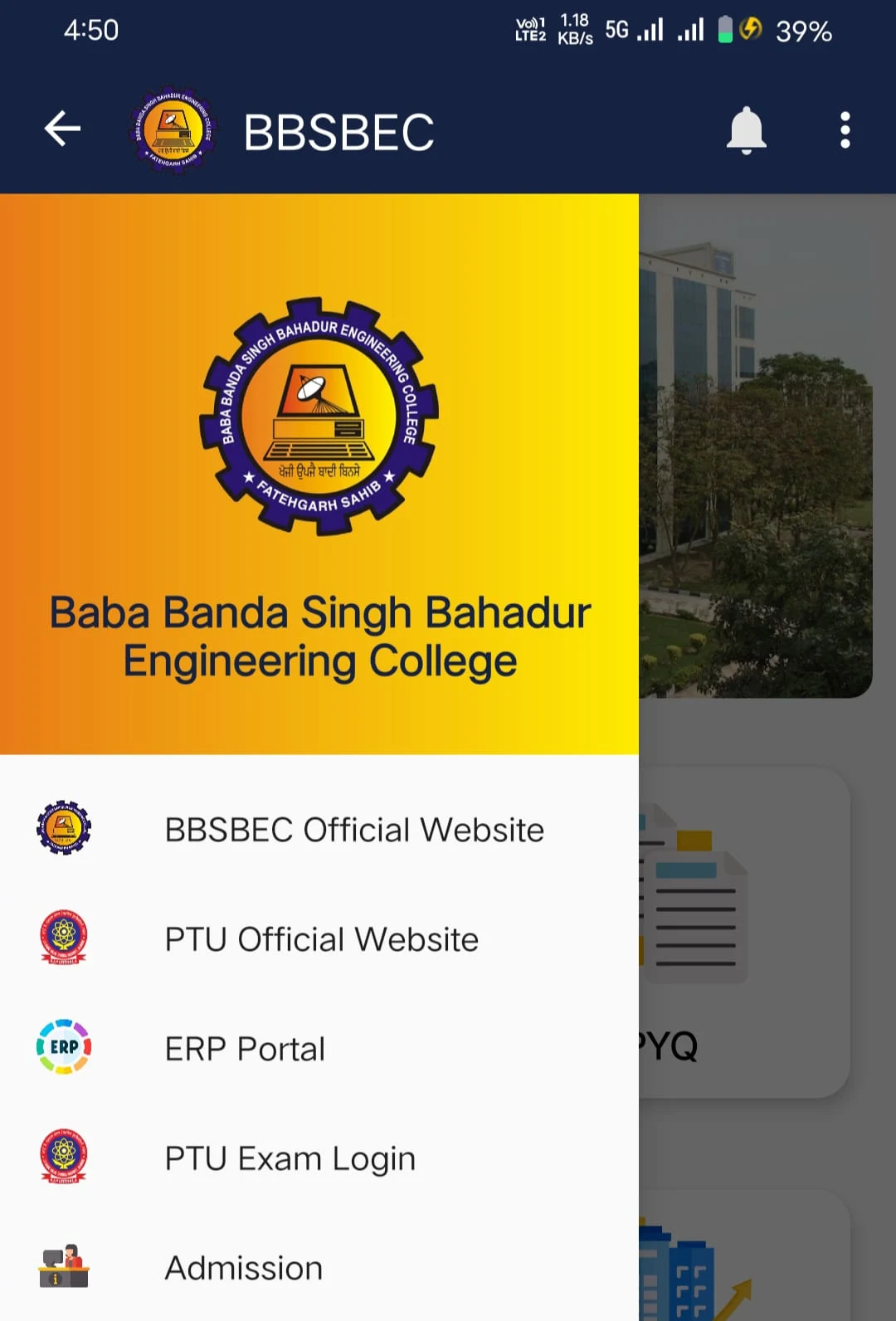Tap the back arrow to close the drawer
896x1321 pixels.
click(x=61, y=129)
